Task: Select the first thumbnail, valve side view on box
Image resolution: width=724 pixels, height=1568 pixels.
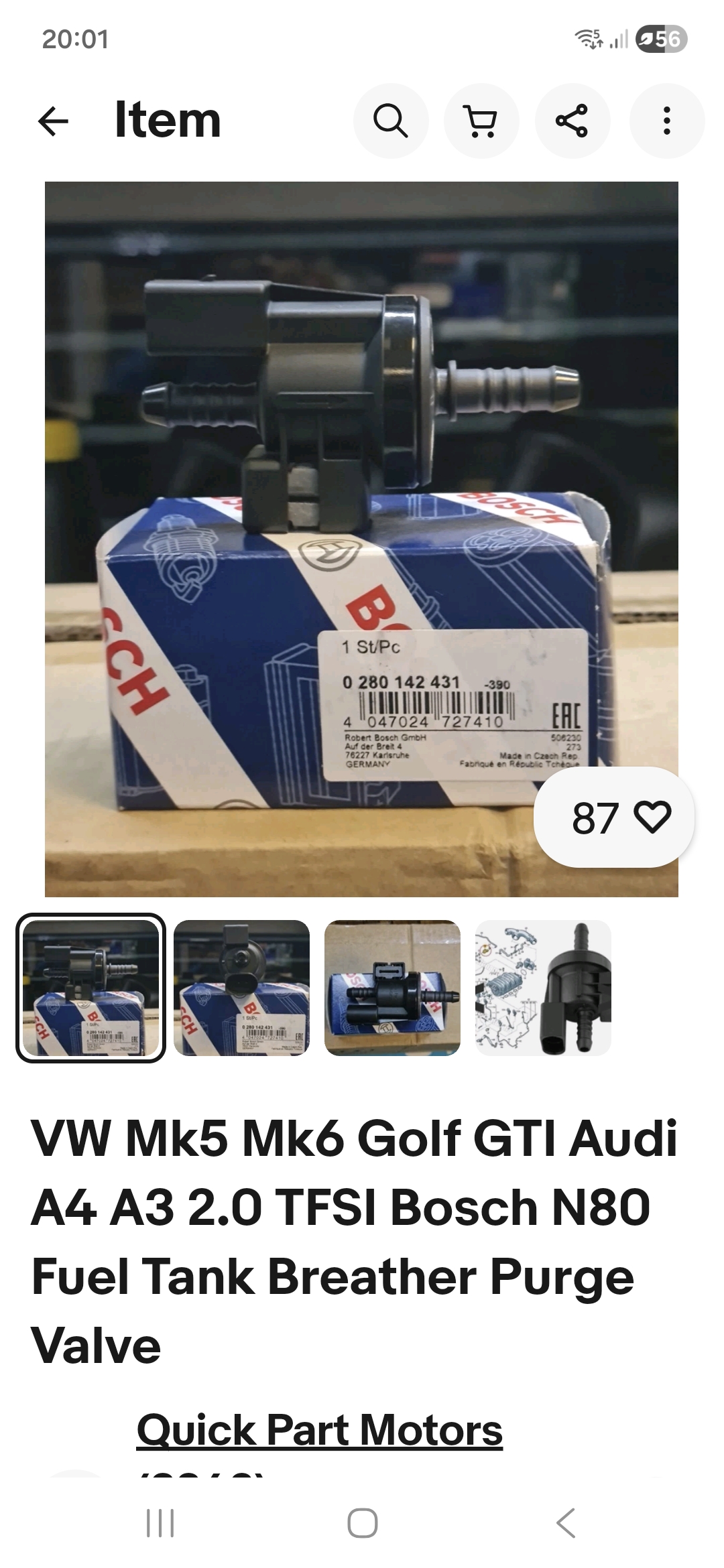Action: click(x=90, y=988)
